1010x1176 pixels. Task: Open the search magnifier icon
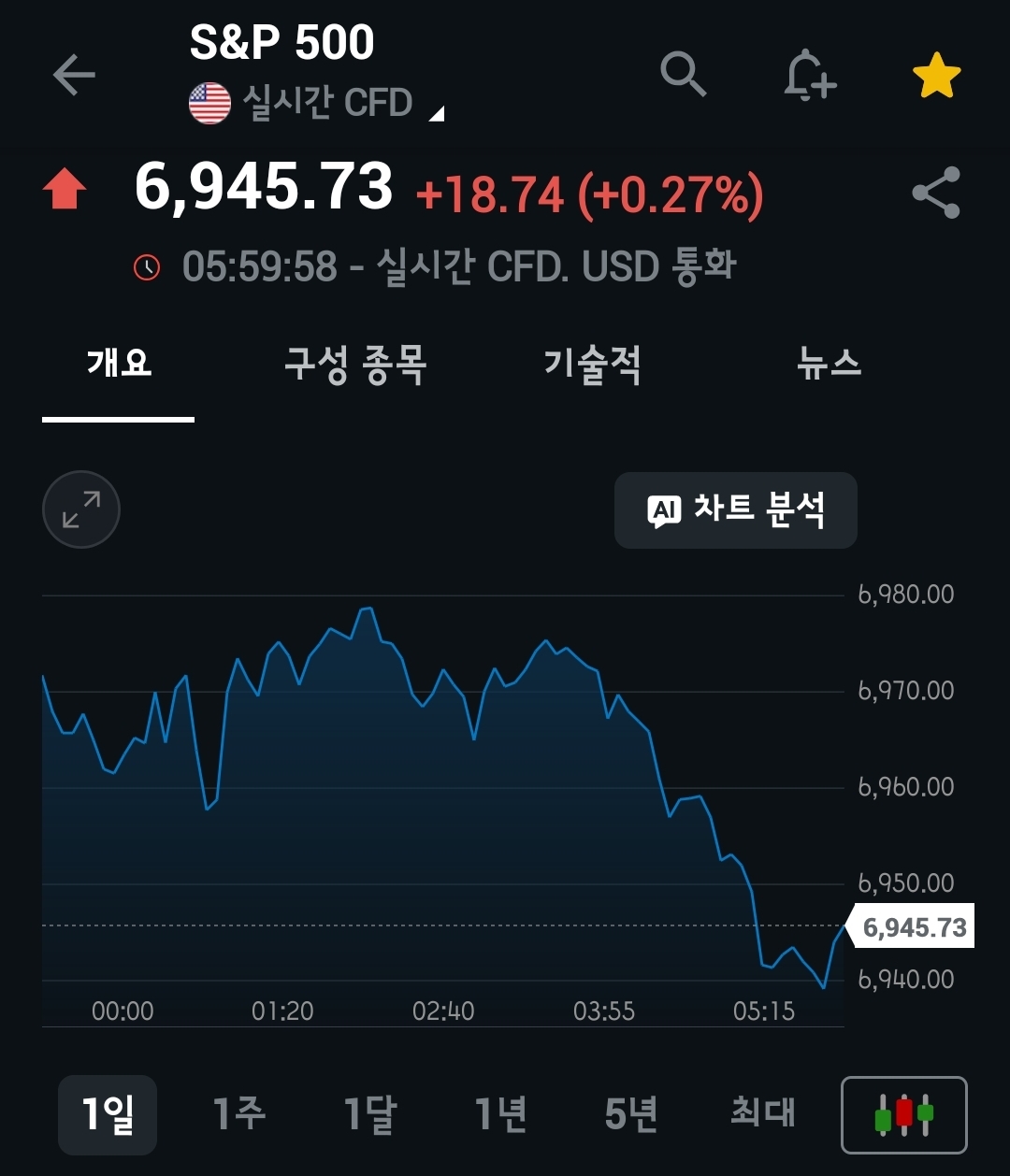[x=683, y=74]
